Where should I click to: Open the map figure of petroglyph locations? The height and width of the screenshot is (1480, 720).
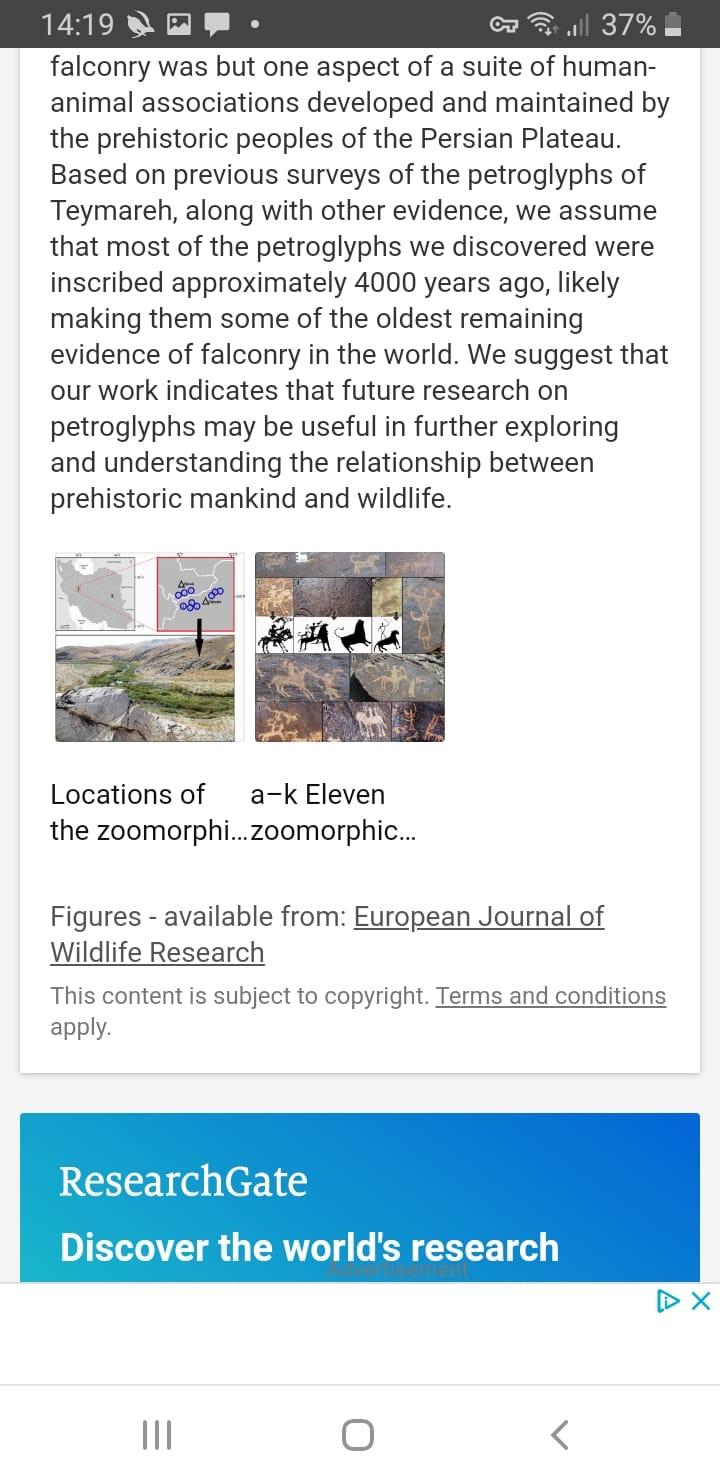coord(146,647)
